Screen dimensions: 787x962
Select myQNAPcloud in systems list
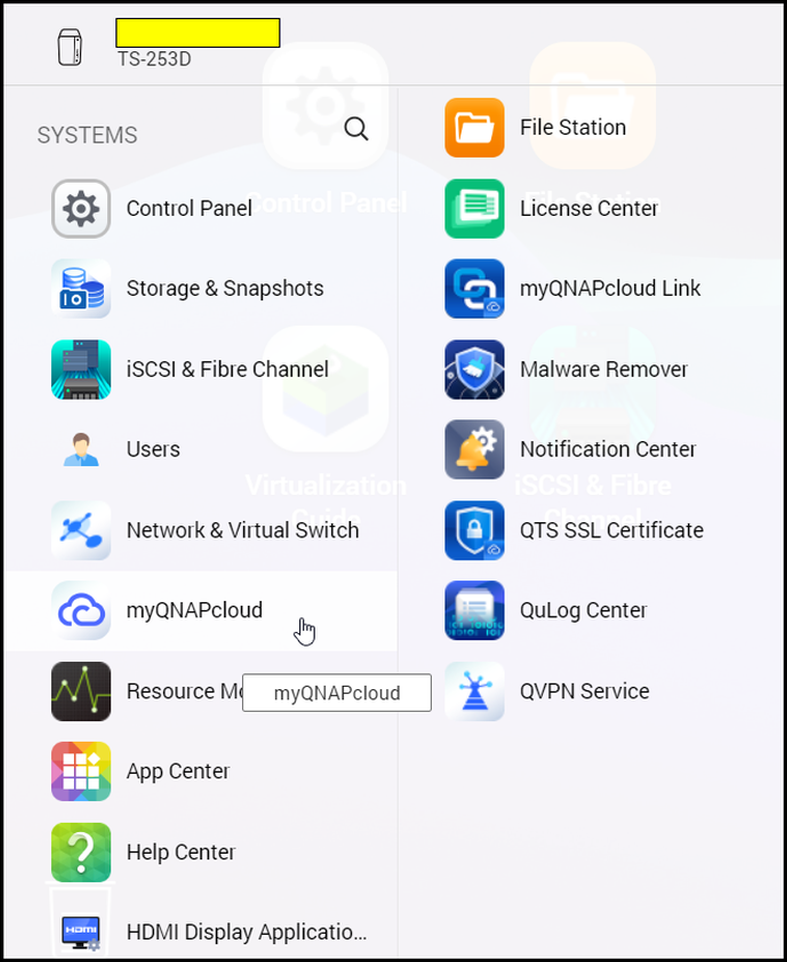pos(193,610)
